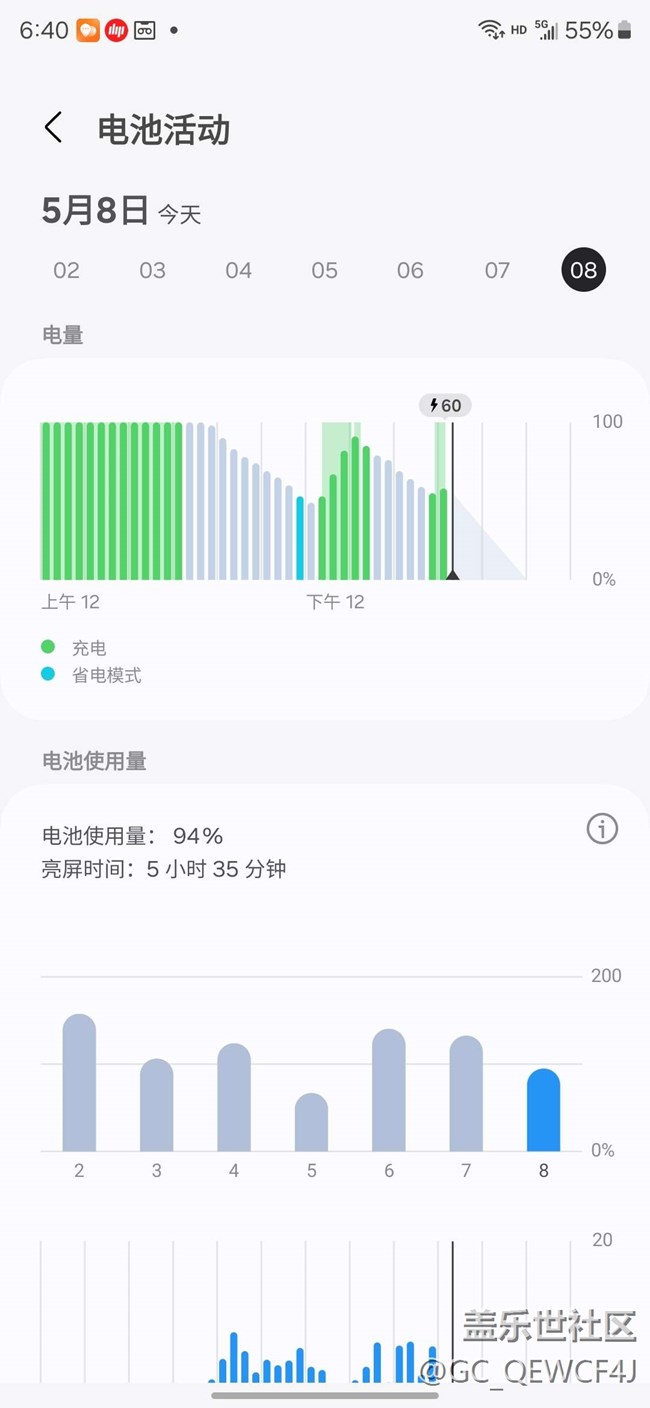Viewport: 650px width, 1408px height.
Task: Select date 07 in the day selector
Action: 497,270
